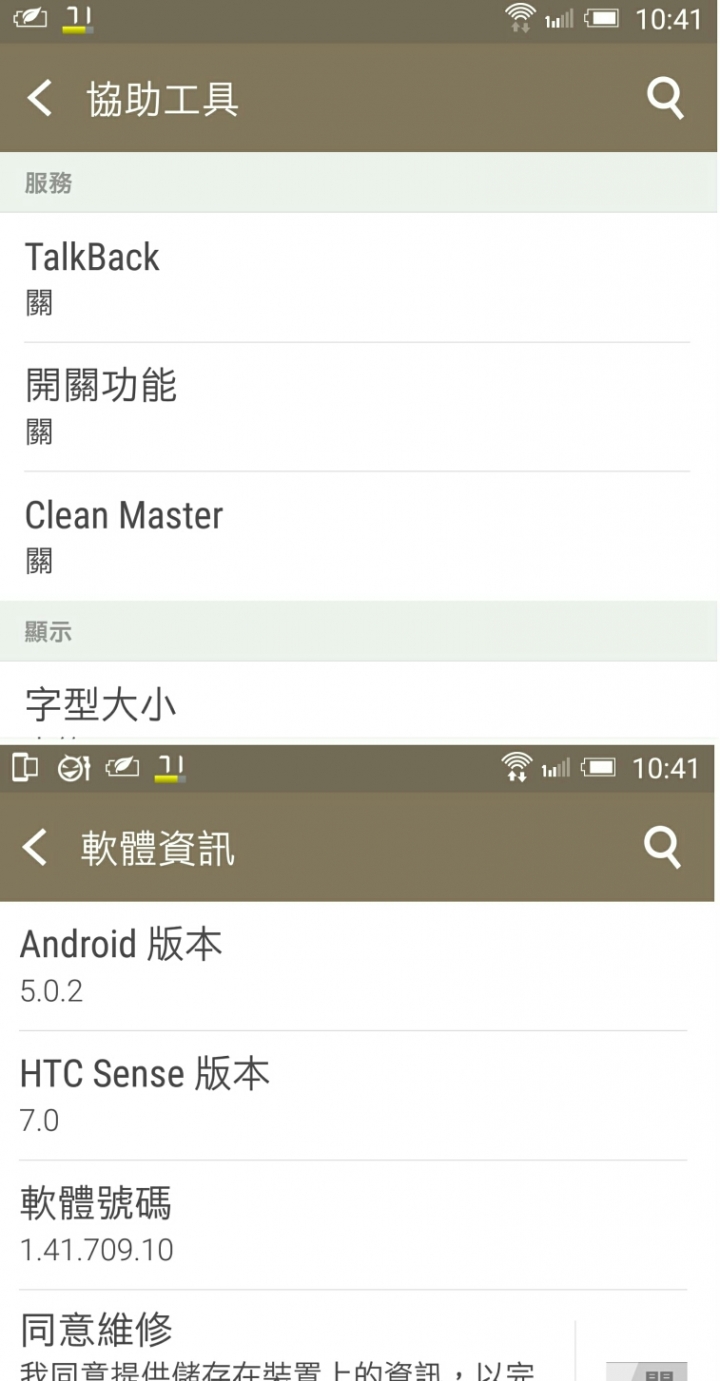Open search in the 軟體資訊 header

pos(662,847)
